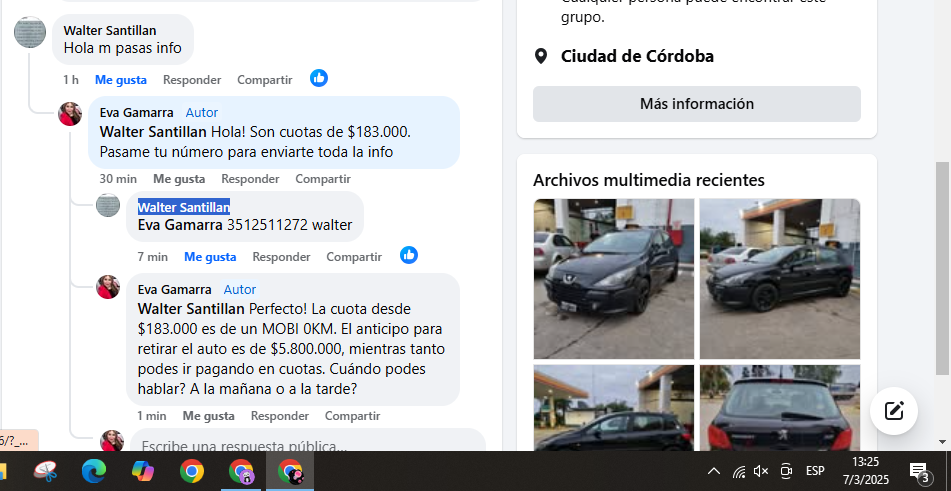
Task: Open the new message compose button
Action: click(x=893, y=410)
